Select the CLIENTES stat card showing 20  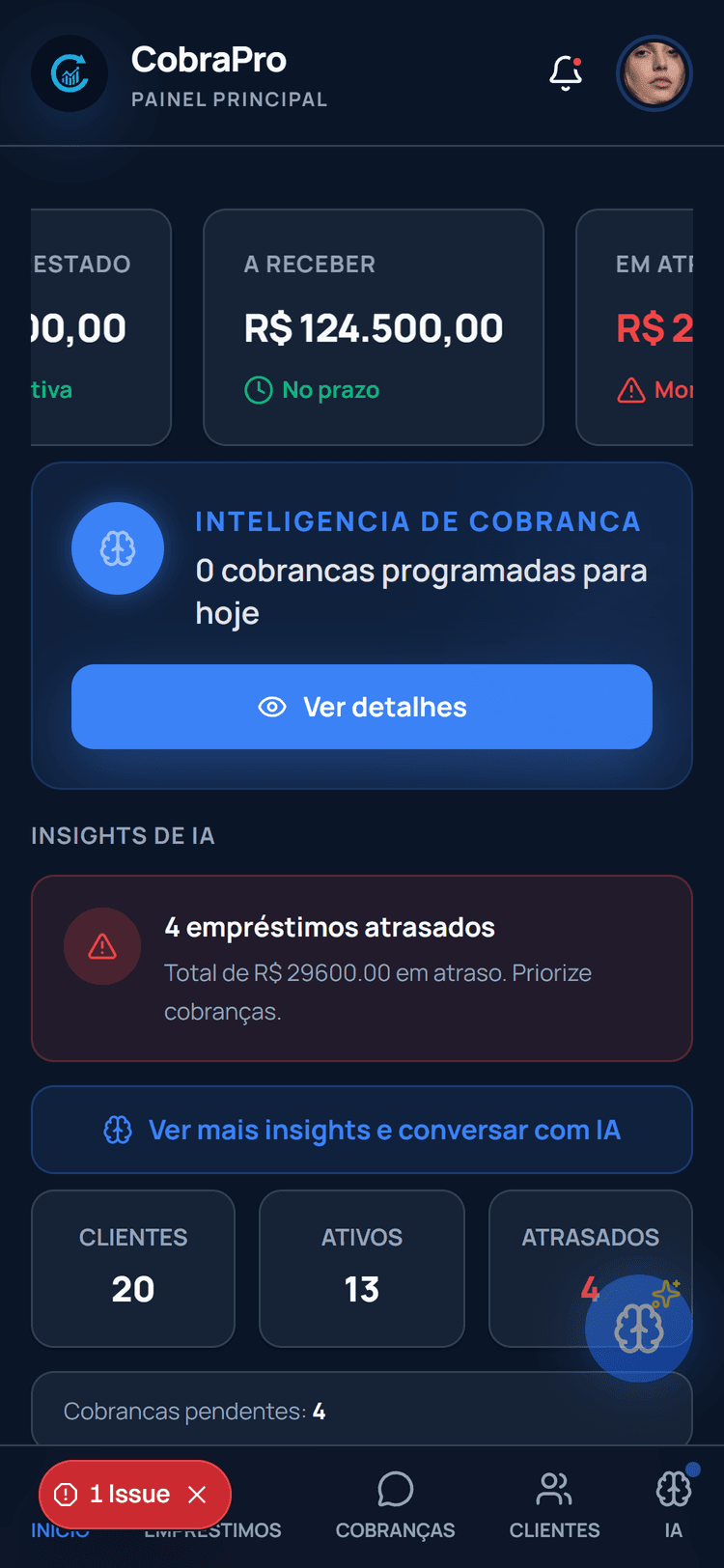click(x=132, y=1268)
